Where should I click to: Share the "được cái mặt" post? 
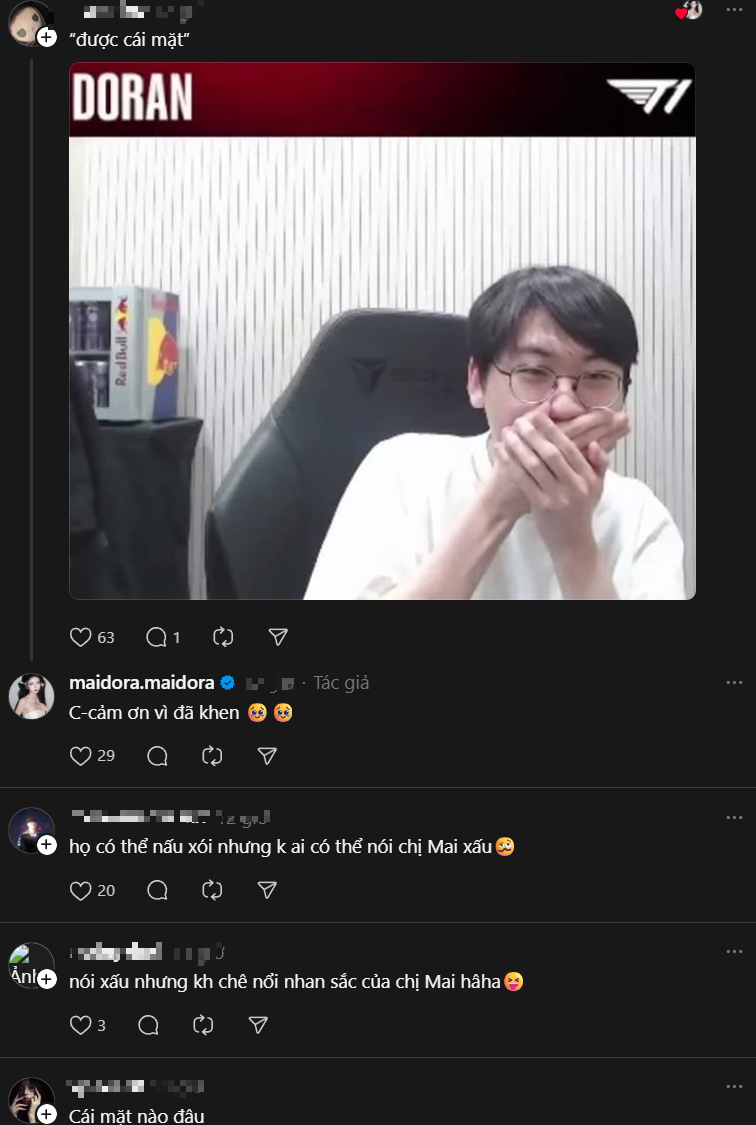coord(279,637)
